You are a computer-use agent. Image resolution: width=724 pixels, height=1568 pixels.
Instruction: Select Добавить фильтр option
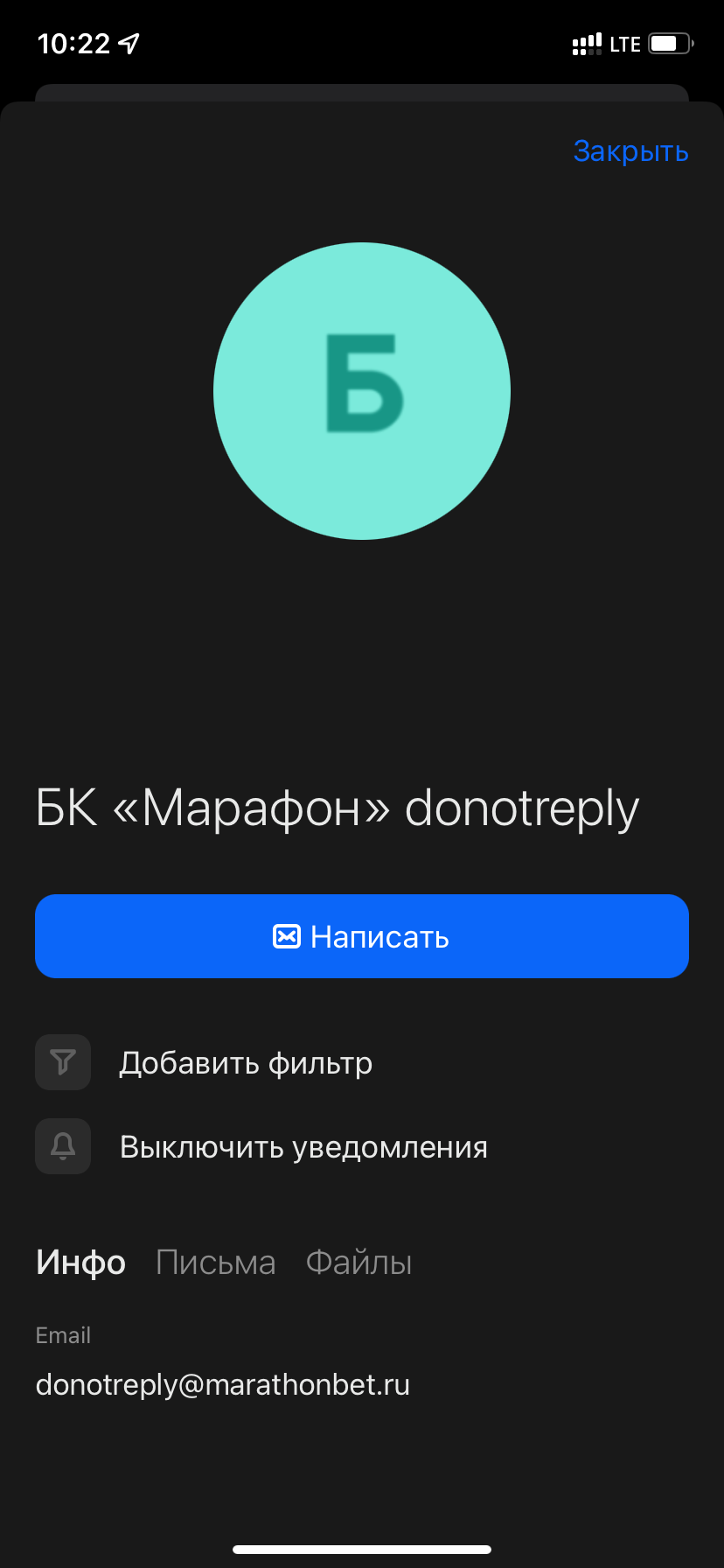(246, 1063)
